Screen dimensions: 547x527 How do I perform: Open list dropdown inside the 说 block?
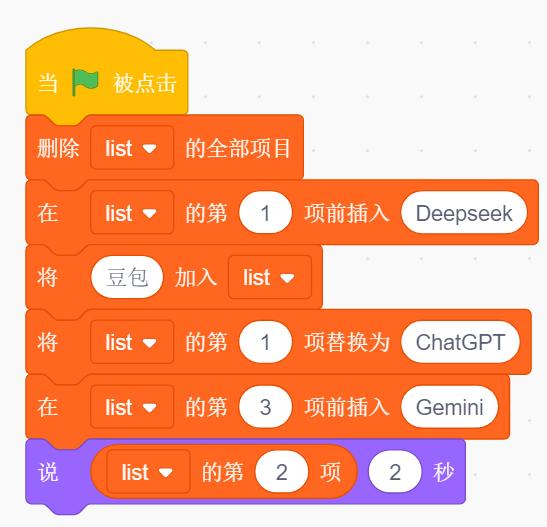[148, 472]
